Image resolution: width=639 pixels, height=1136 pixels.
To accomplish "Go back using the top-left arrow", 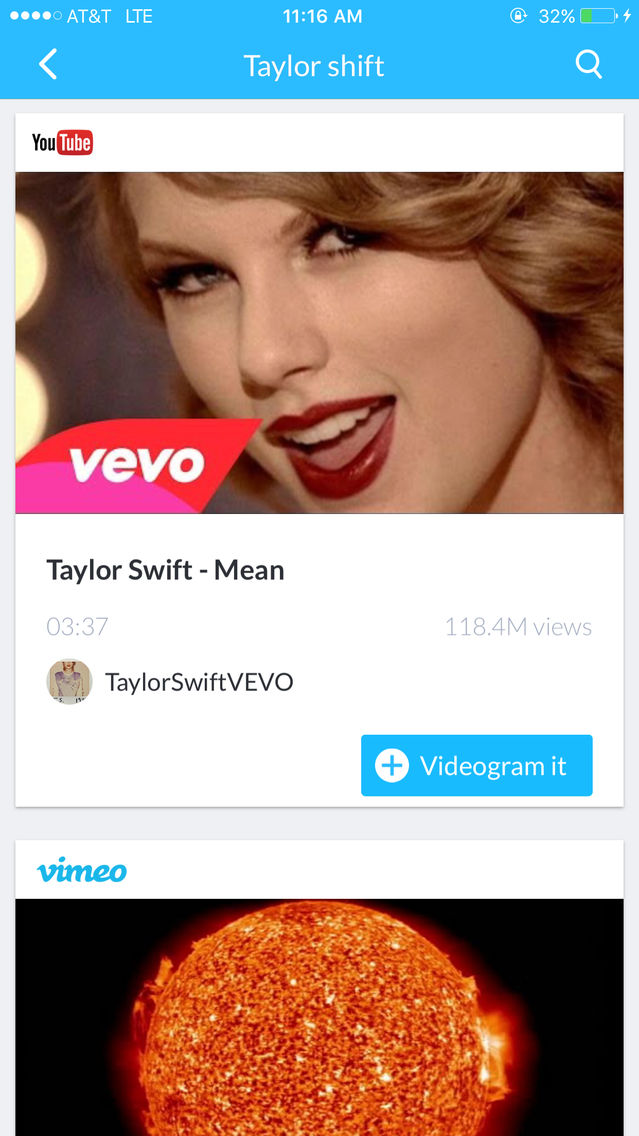I will click(x=48, y=65).
